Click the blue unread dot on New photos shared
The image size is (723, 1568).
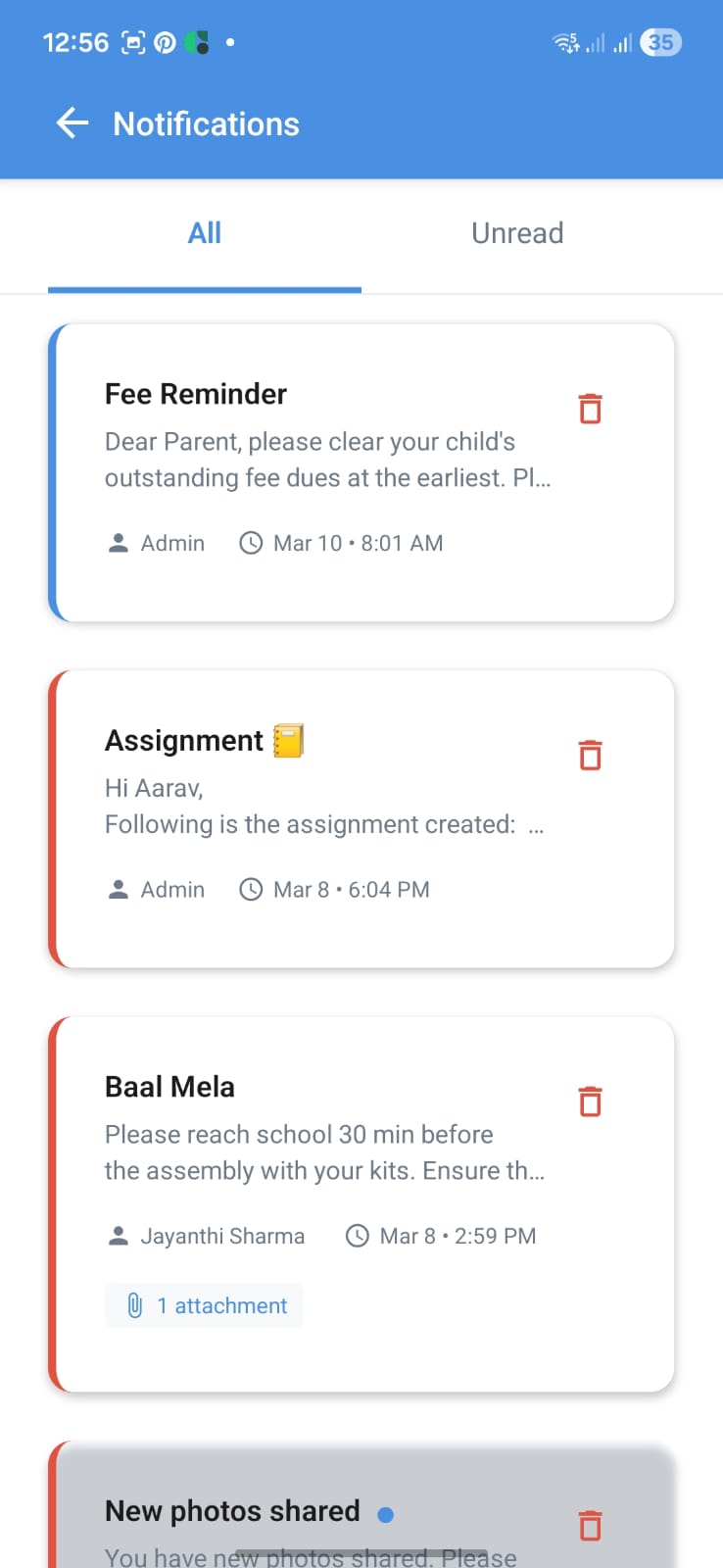[x=386, y=1513]
